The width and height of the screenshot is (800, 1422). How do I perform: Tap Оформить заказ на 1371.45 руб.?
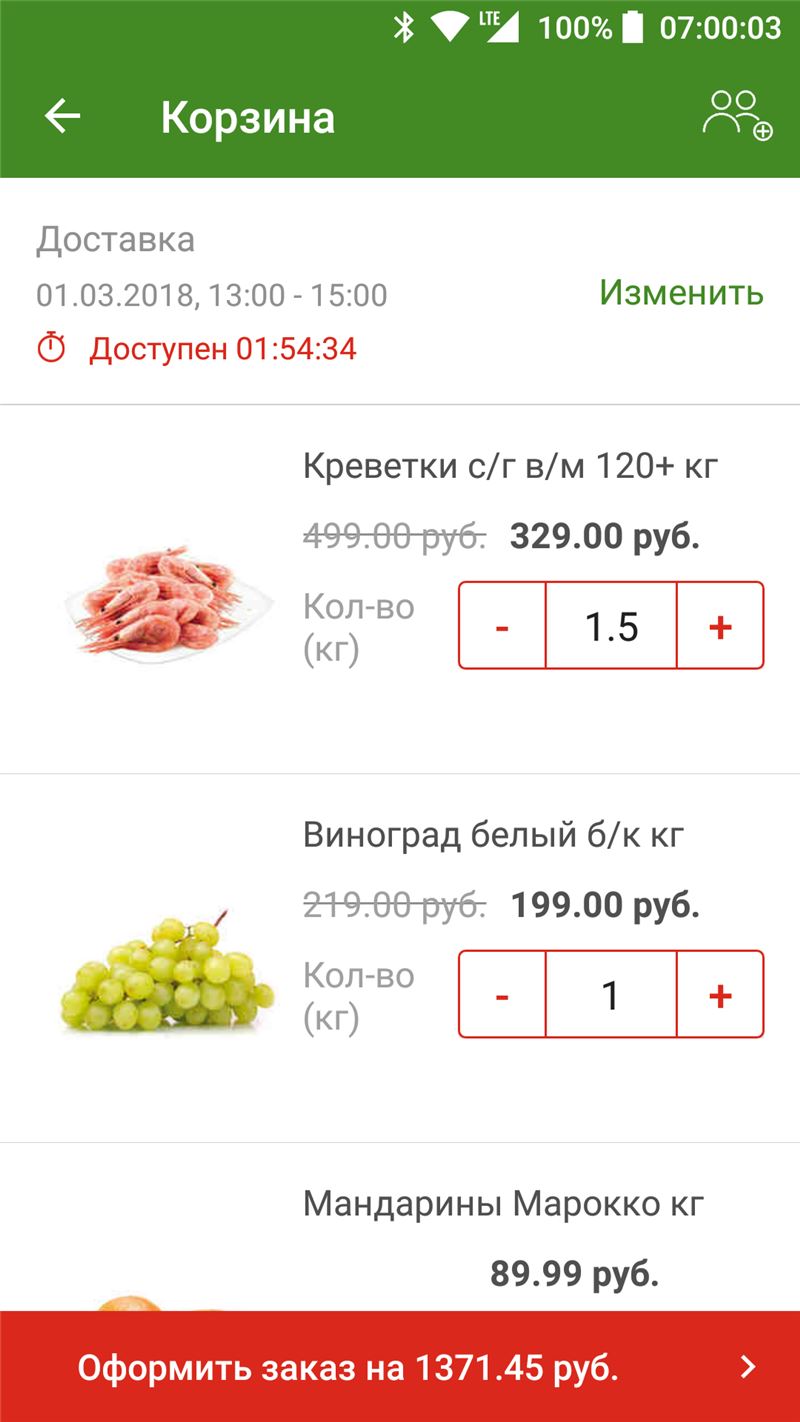coord(400,1367)
